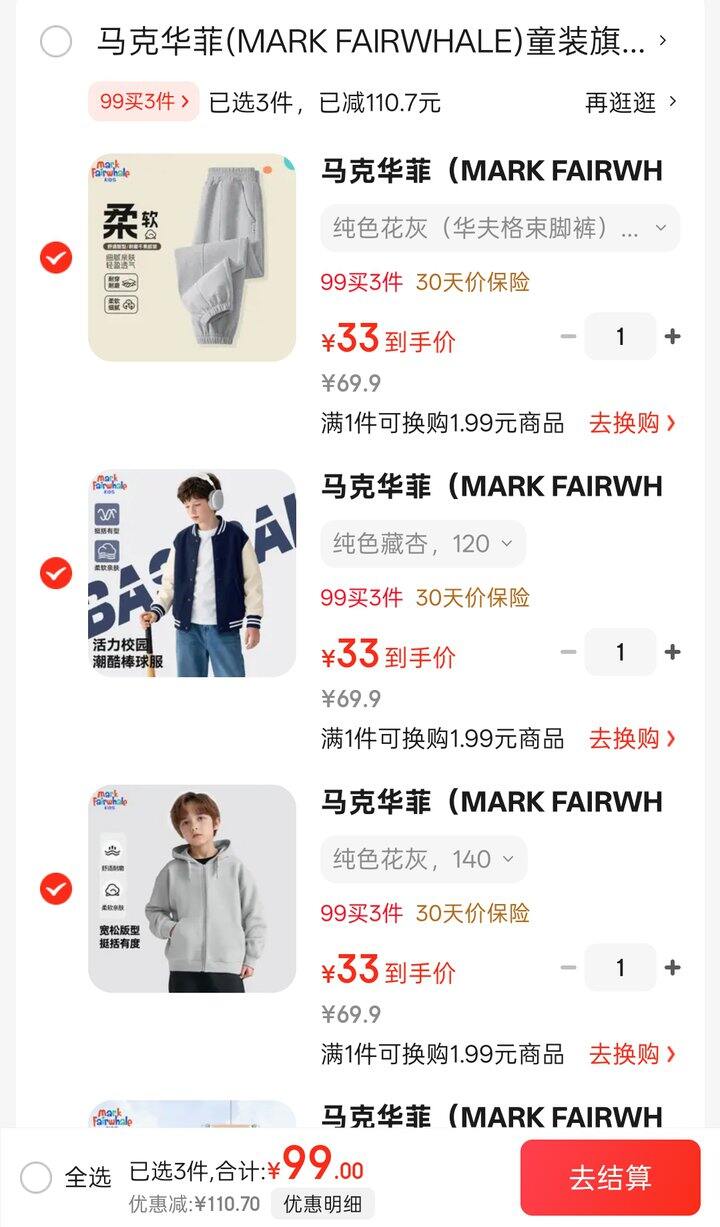Increase quantity of the 纯色藏杏 jacket
Image resolution: width=720 pixels, height=1227 pixels.
tap(672, 652)
